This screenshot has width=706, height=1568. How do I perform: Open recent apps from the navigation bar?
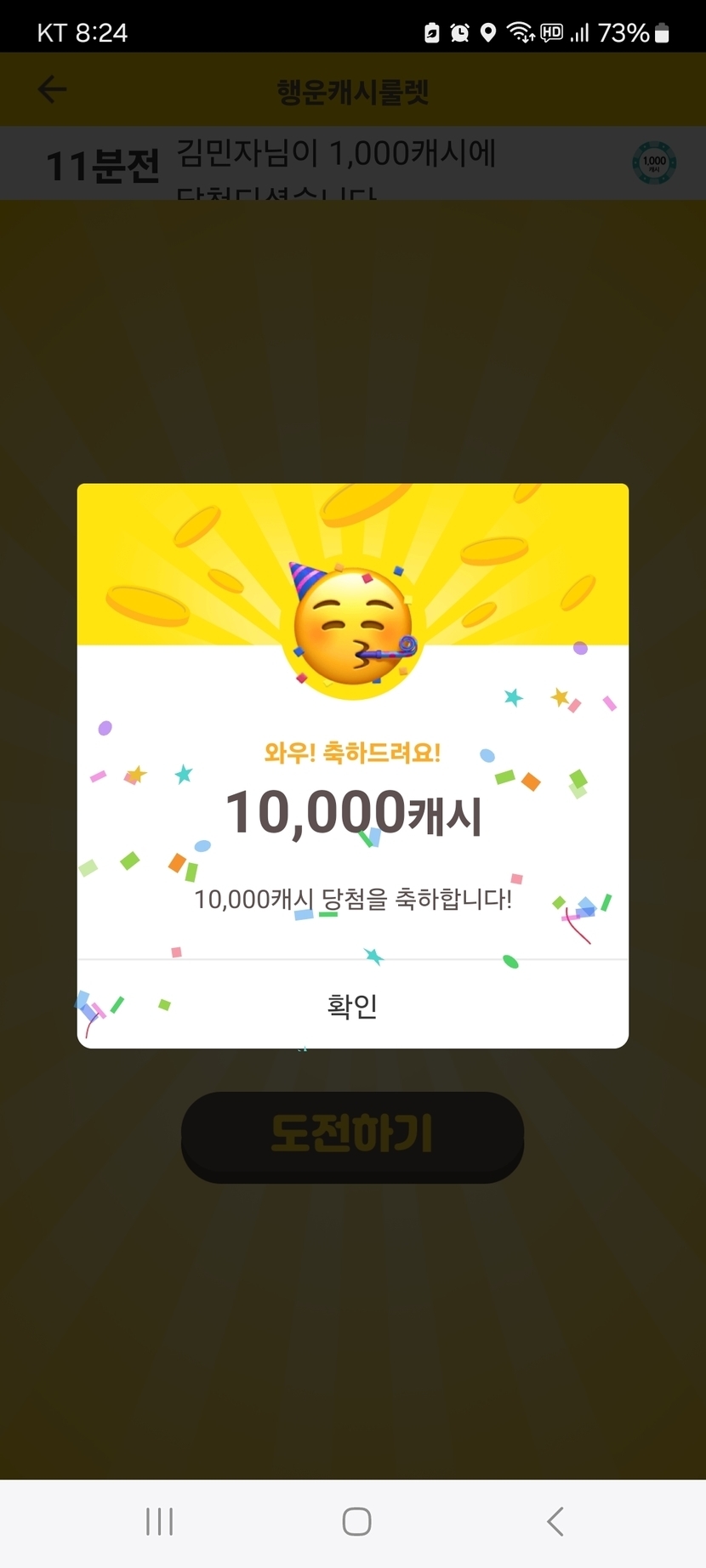[x=160, y=1521]
